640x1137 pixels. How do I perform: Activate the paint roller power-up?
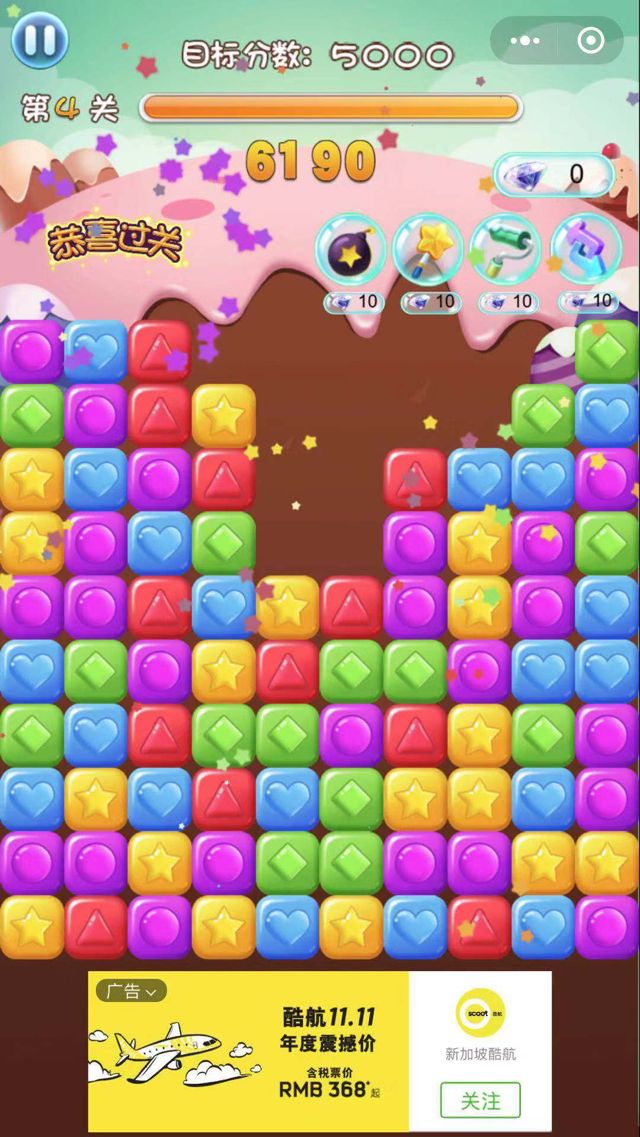point(505,250)
